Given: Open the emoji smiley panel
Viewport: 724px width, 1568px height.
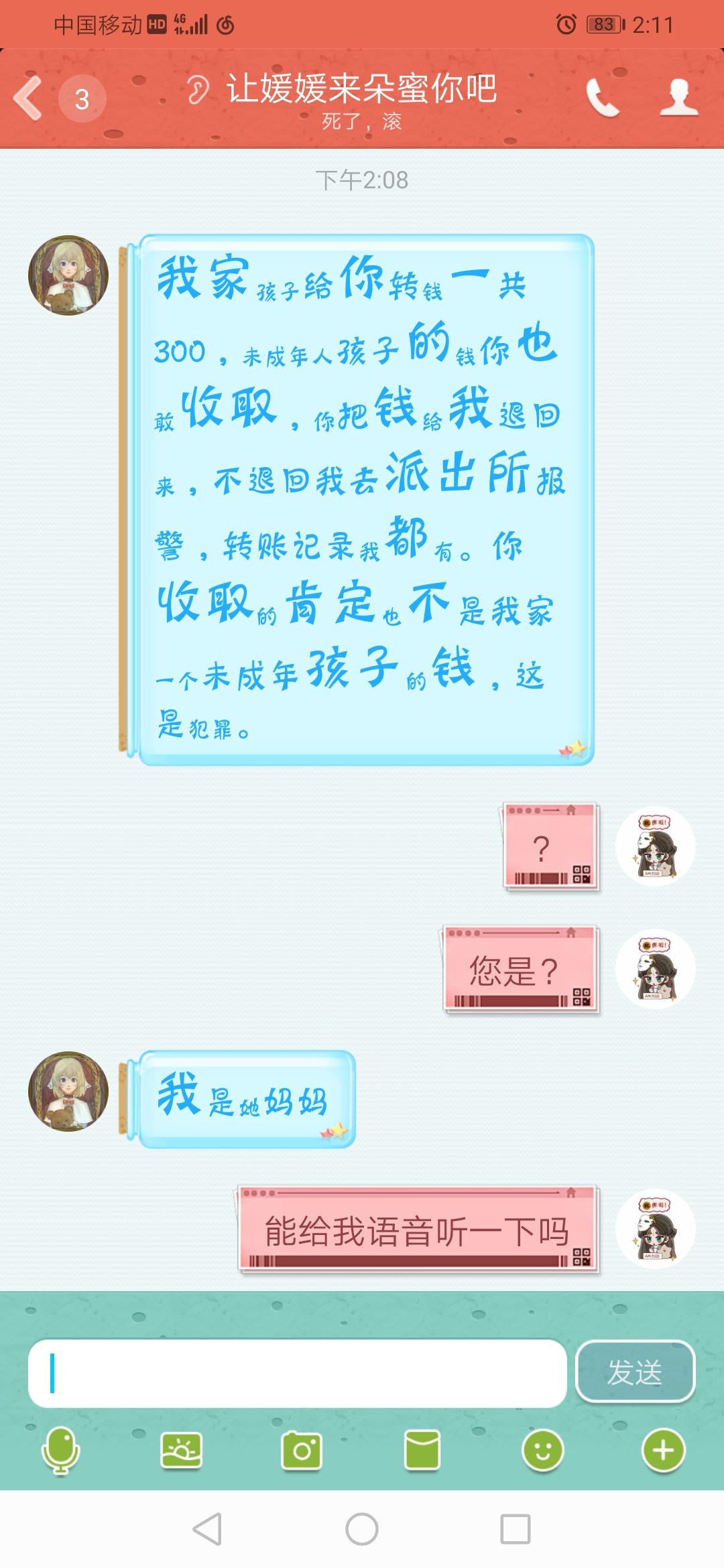Looking at the screenshot, I should [543, 1451].
